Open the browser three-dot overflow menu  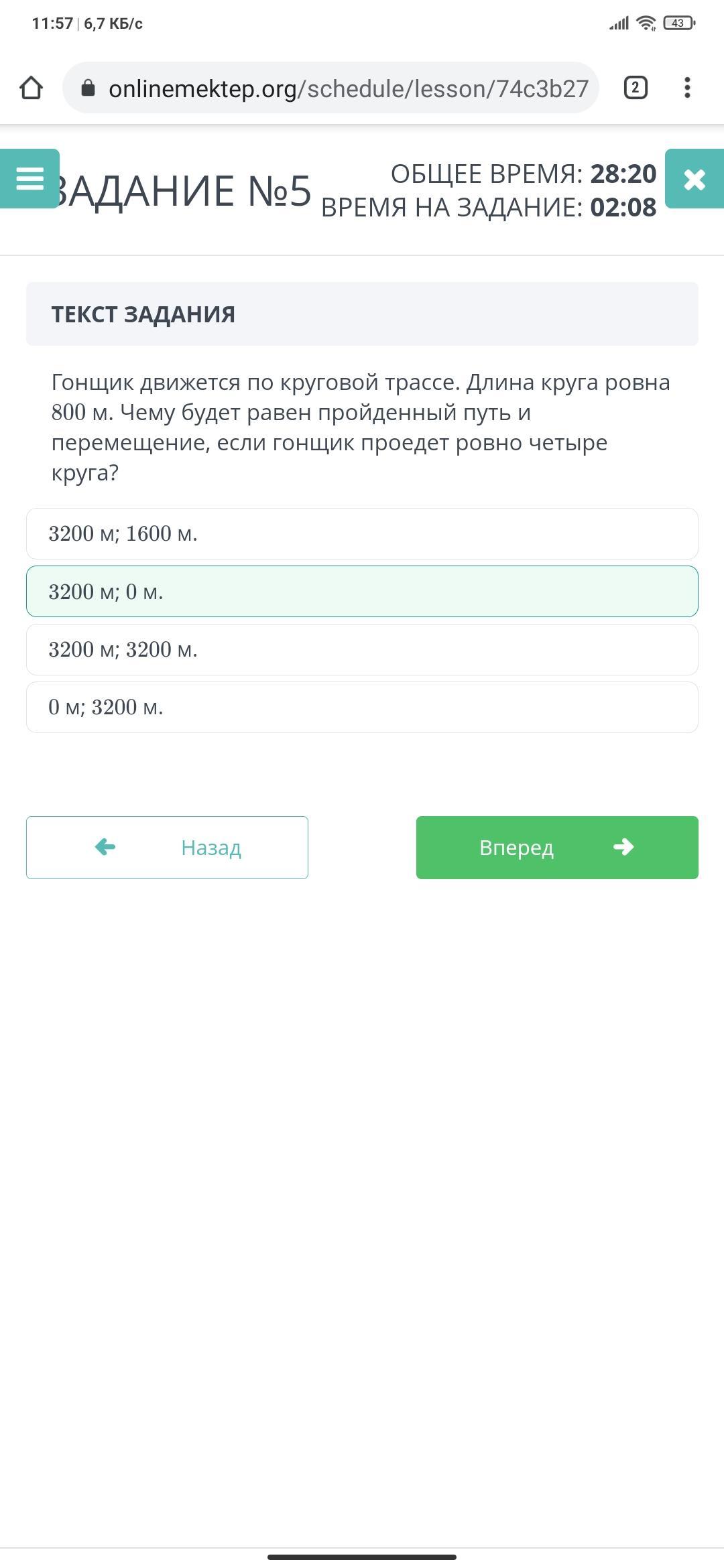click(x=687, y=88)
